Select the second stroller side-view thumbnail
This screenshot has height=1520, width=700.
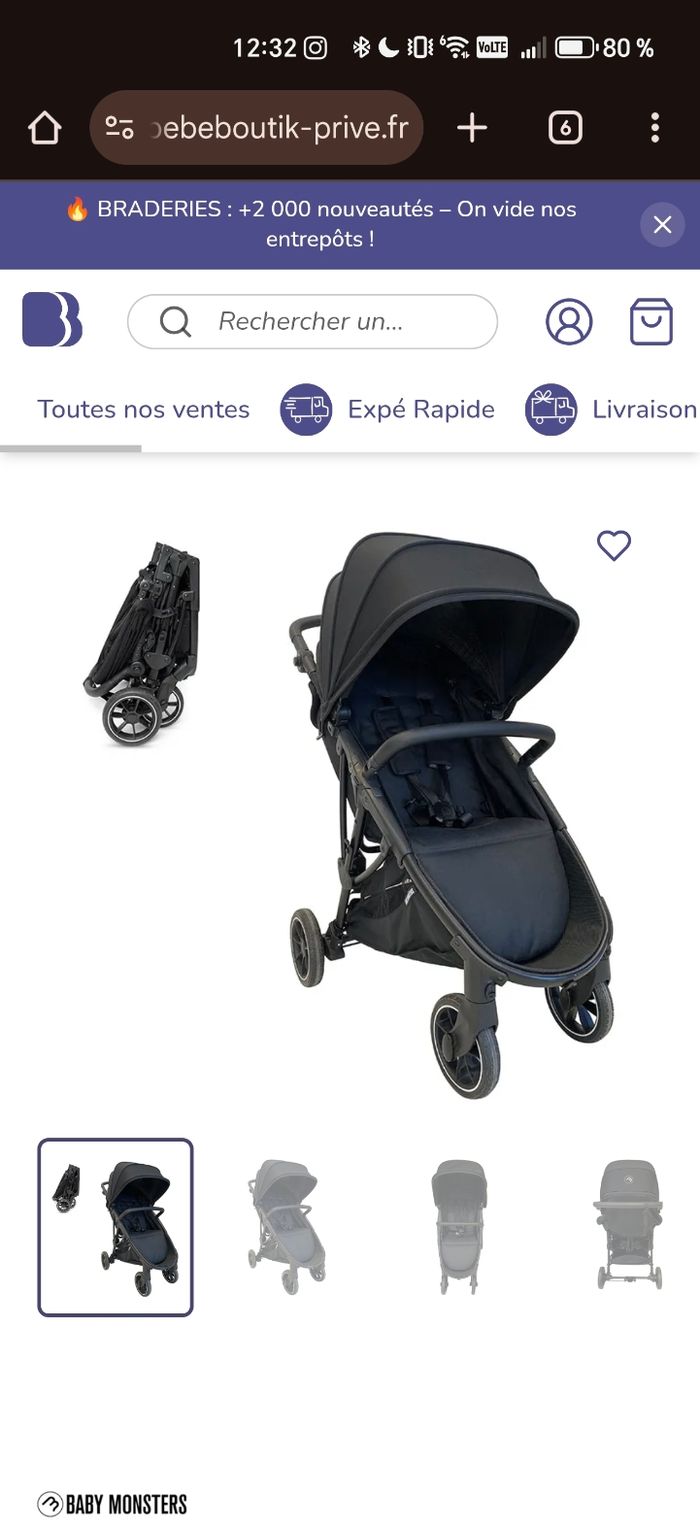click(x=287, y=1227)
